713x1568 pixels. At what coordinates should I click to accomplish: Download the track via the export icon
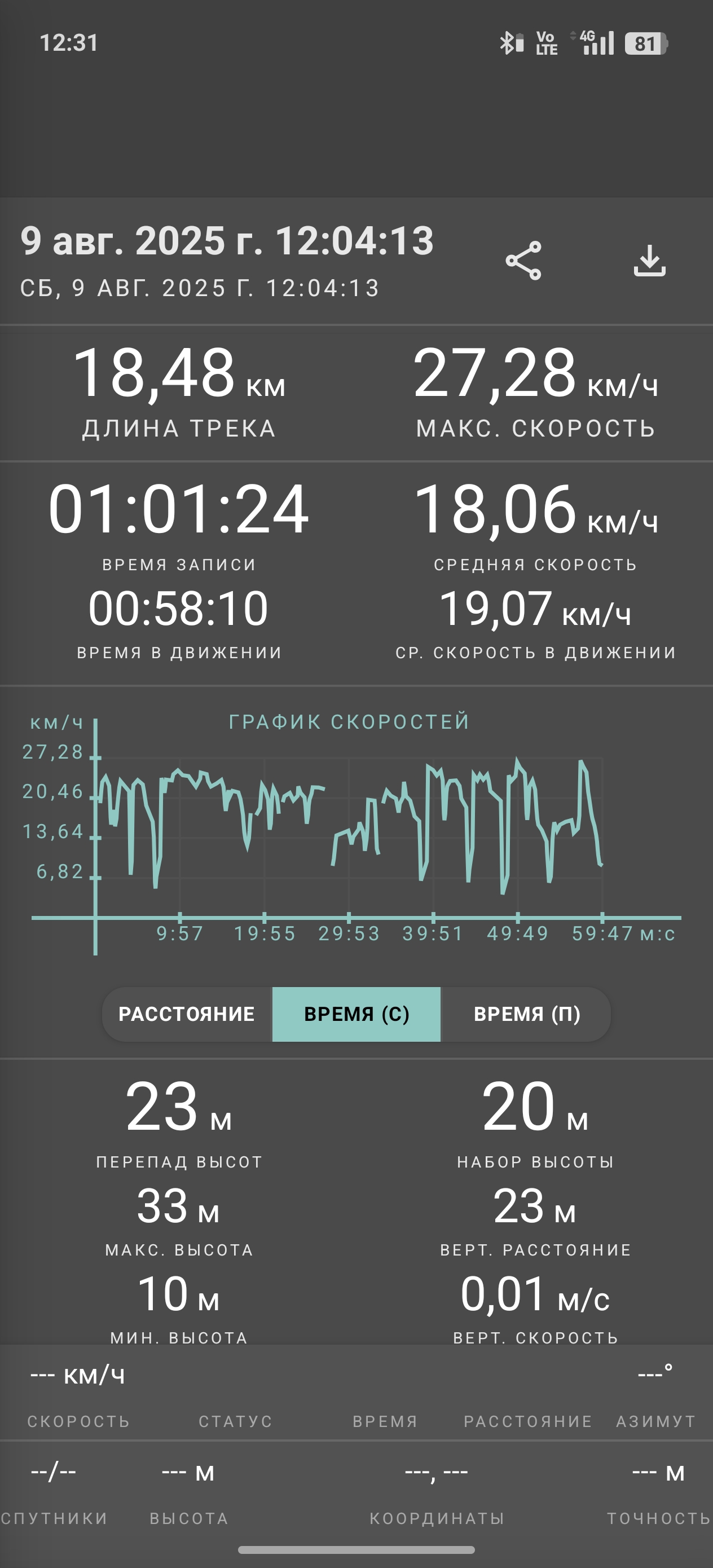point(650,261)
